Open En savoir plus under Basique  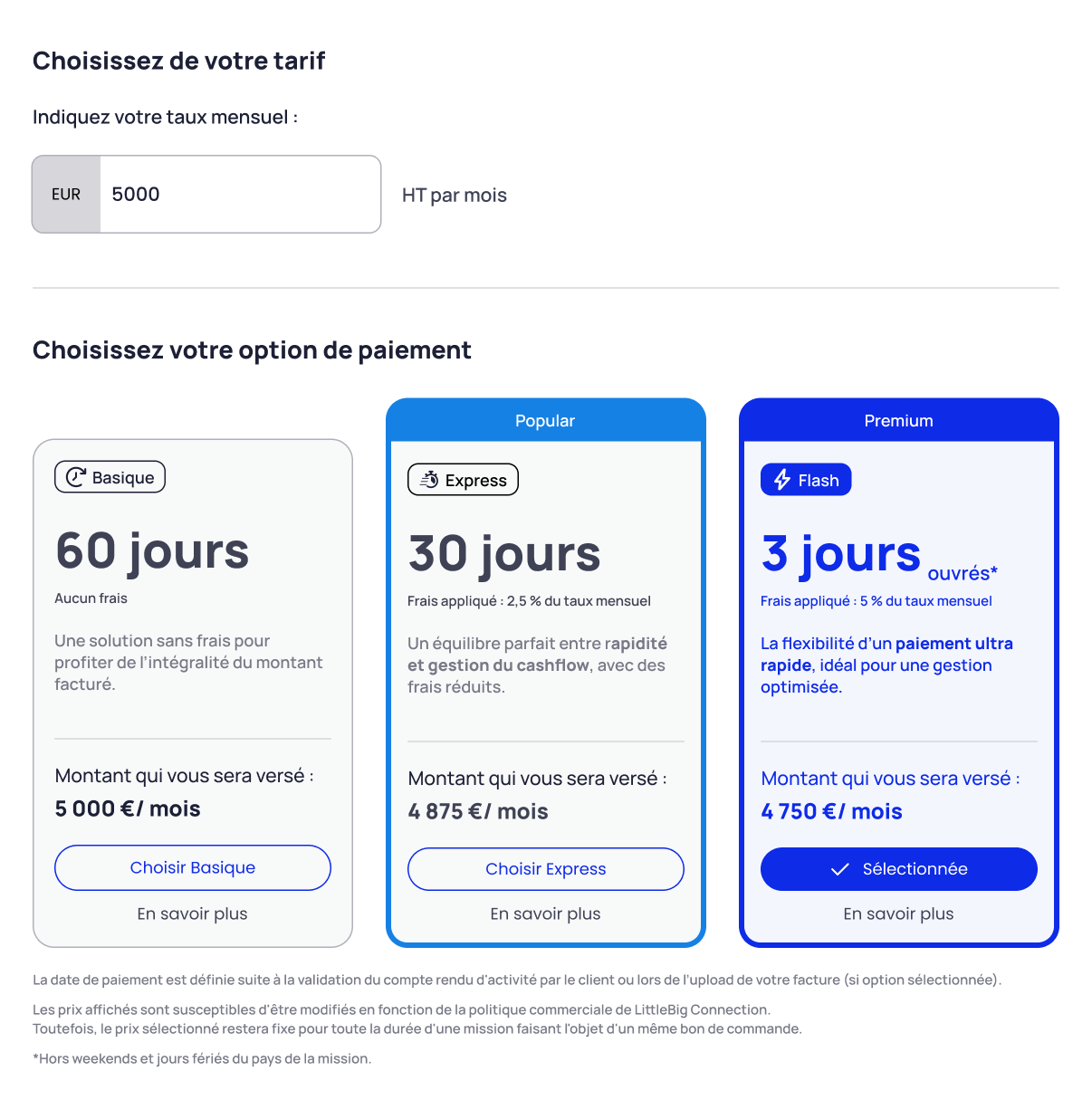click(x=193, y=913)
